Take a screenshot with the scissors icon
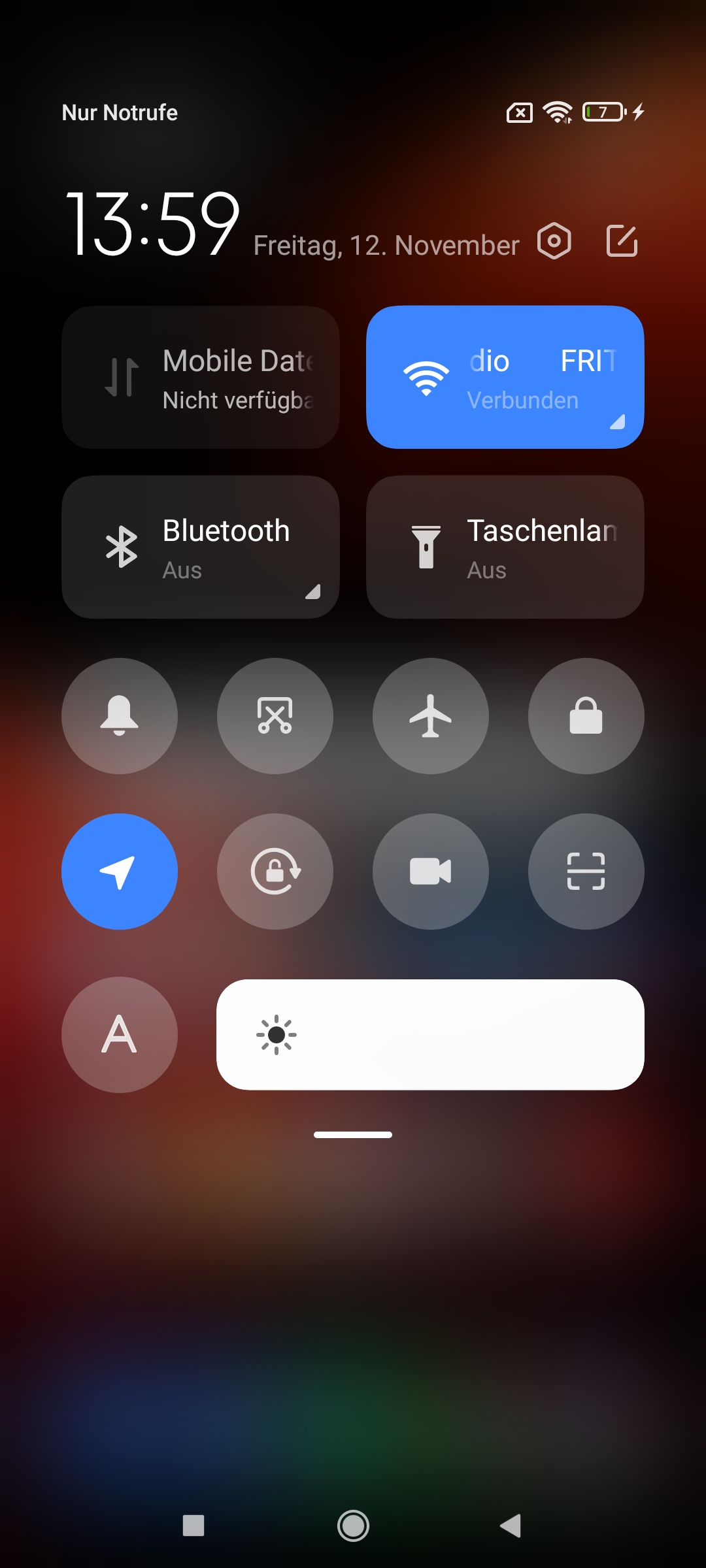706x1568 pixels. 275,716
